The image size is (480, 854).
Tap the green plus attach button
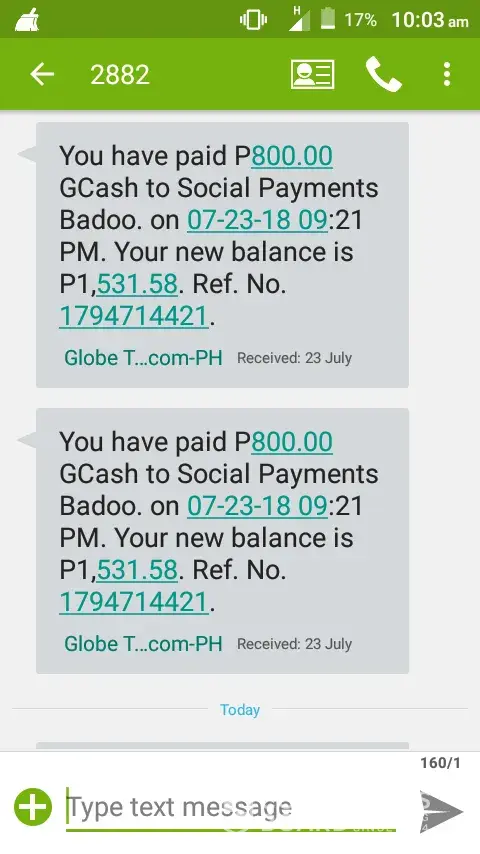[33, 807]
